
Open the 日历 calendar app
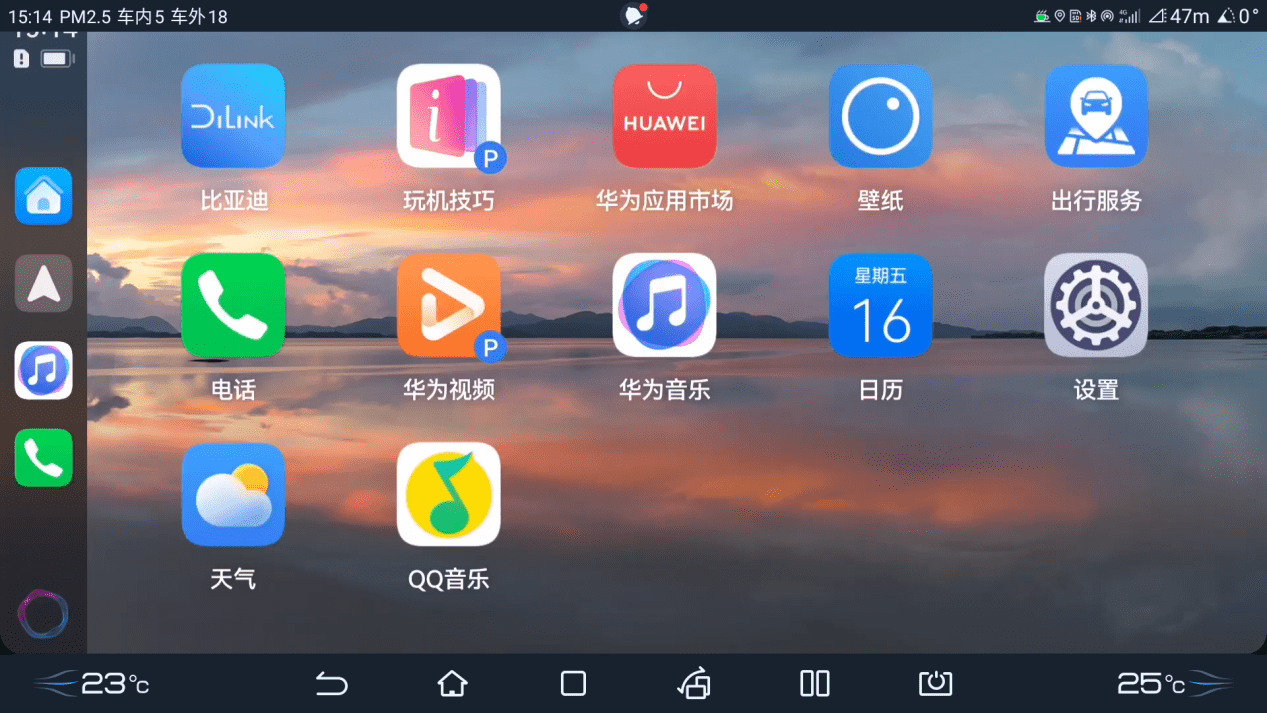(881, 305)
